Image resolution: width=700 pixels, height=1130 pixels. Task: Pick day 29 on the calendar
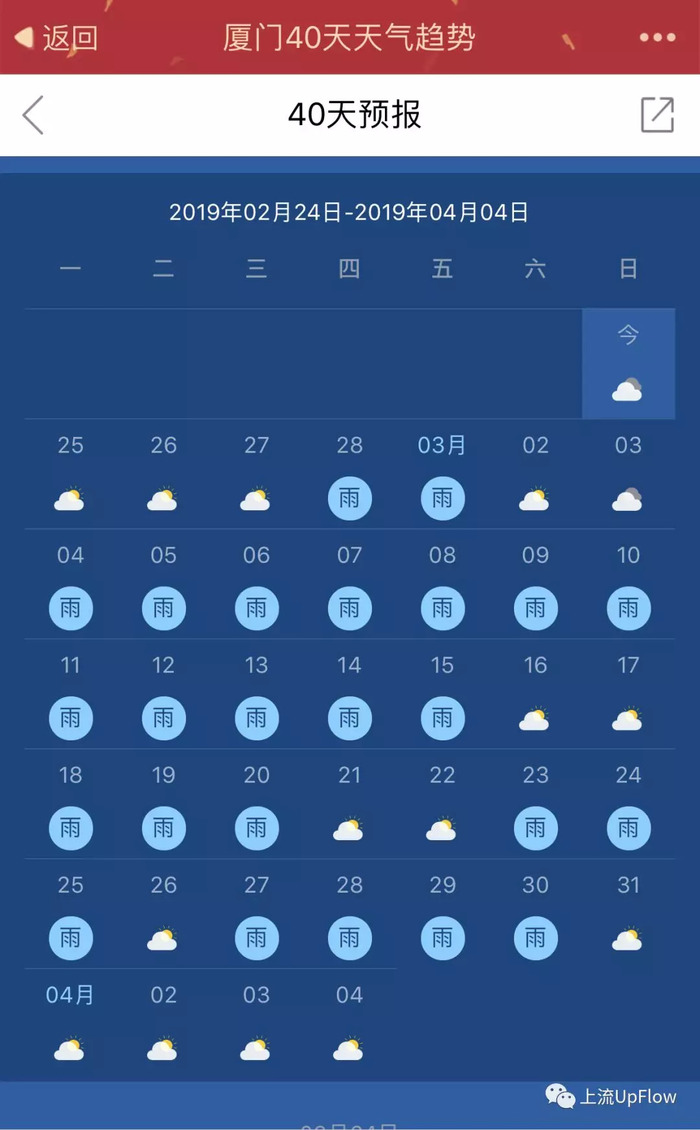[x=442, y=915]
